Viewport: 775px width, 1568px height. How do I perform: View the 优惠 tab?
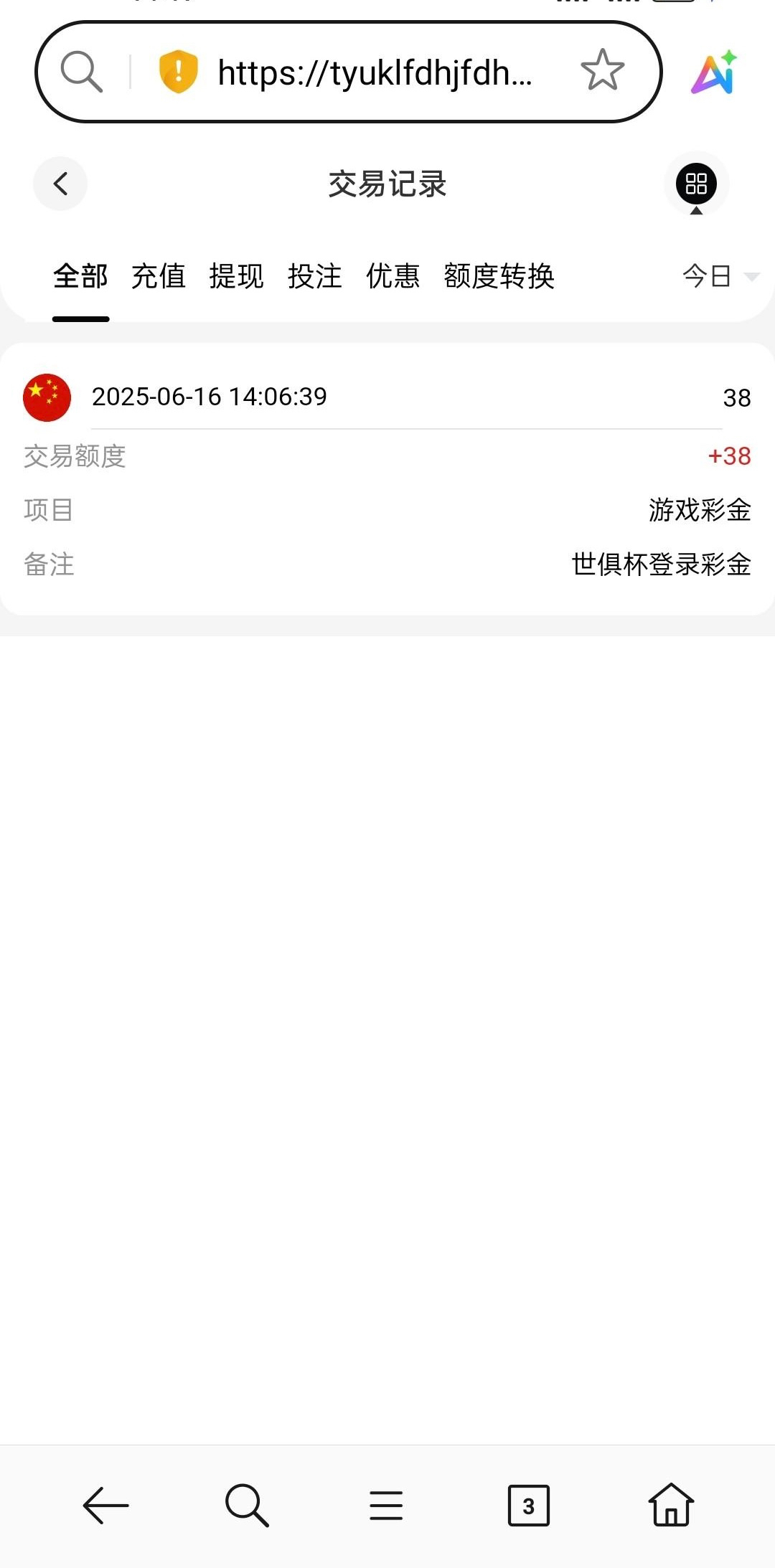pyautogui.click(x=393, y=277)
